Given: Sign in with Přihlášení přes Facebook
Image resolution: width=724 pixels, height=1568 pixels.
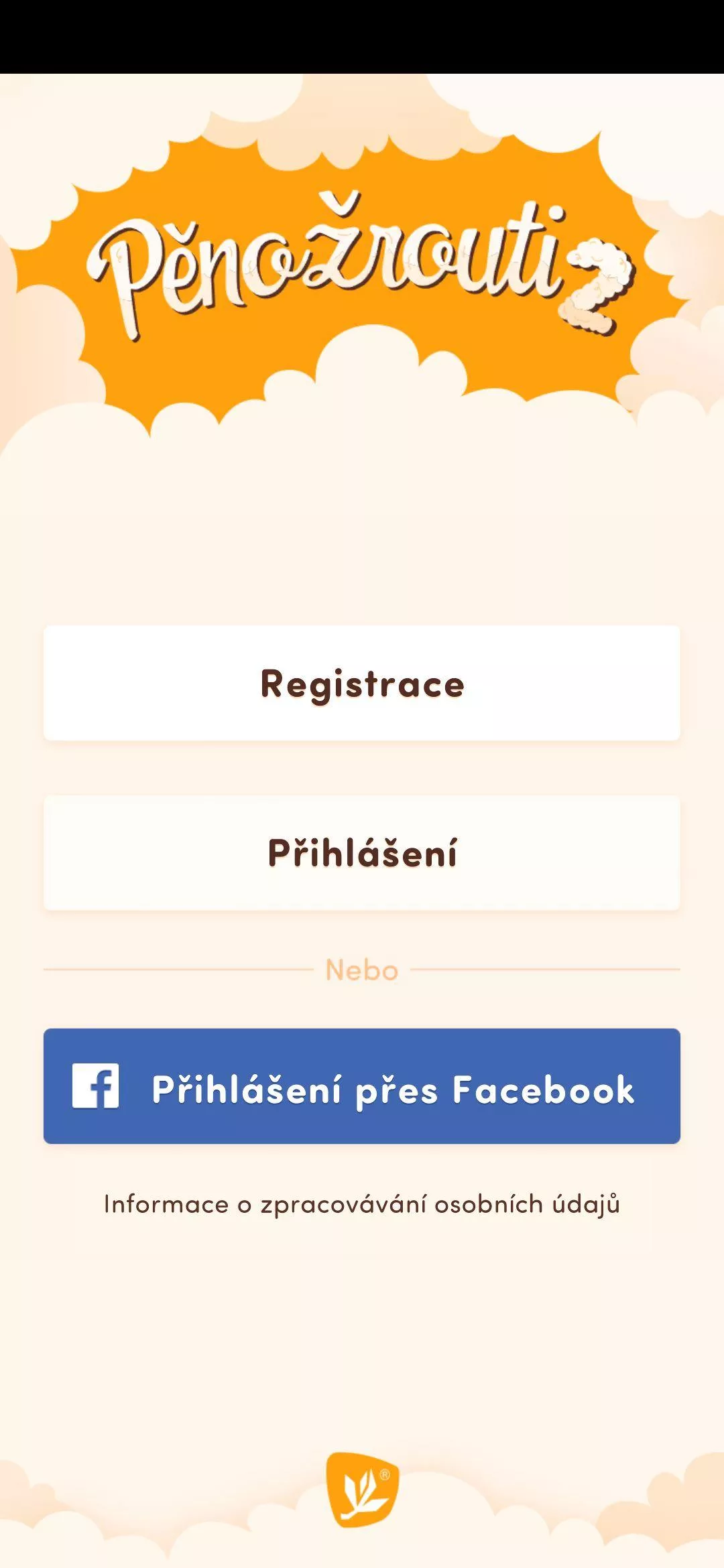Looking at the screenshot, I should (362, 1086).
